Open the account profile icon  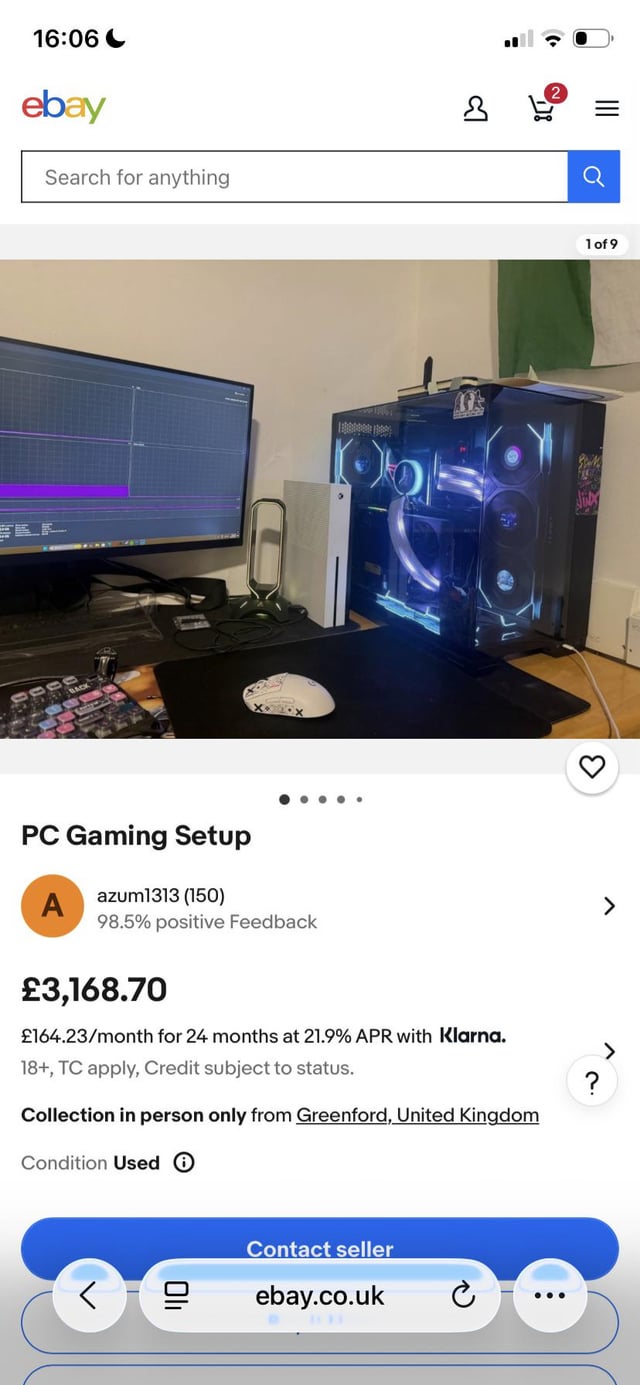[x=476, y=108]
